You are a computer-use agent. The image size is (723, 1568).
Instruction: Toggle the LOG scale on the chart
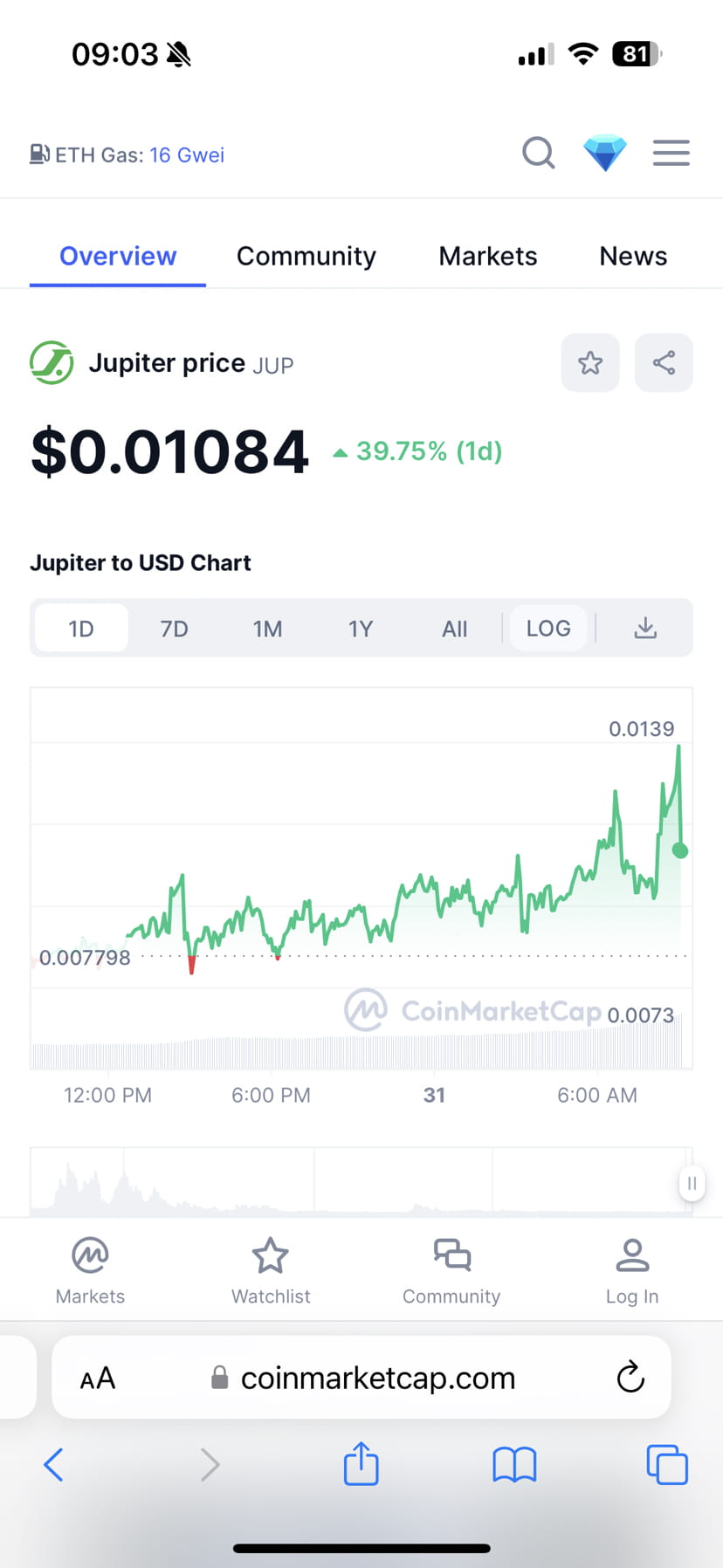coord(548,628)
